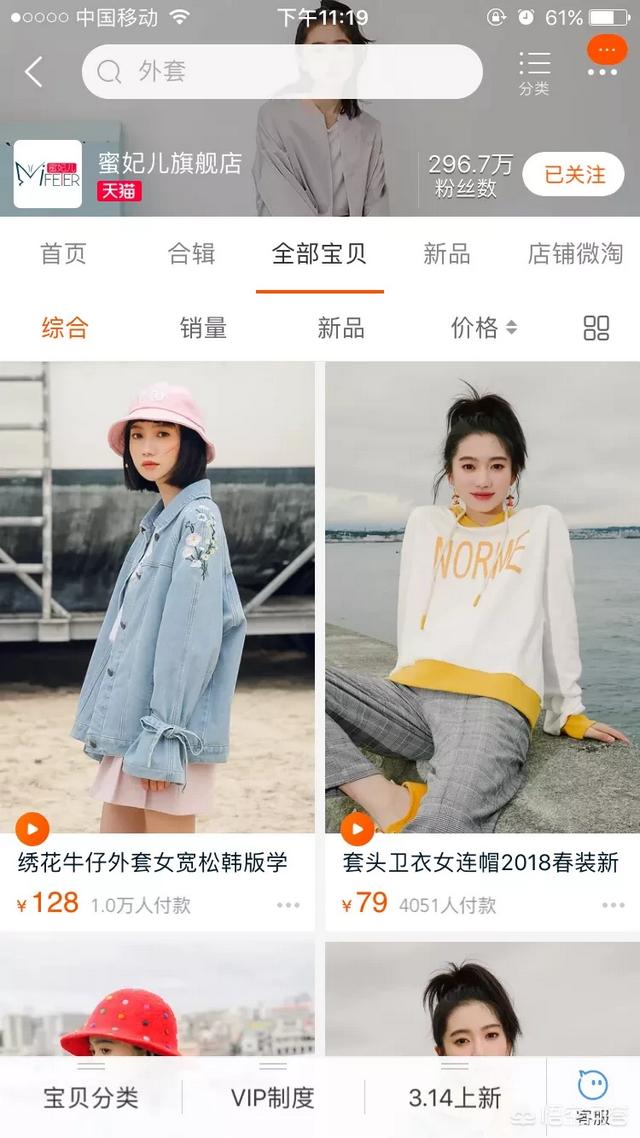Screen dimensions: 640x1138
Task: Tap the 外套 search box
Action: click(x=282, y=71)
